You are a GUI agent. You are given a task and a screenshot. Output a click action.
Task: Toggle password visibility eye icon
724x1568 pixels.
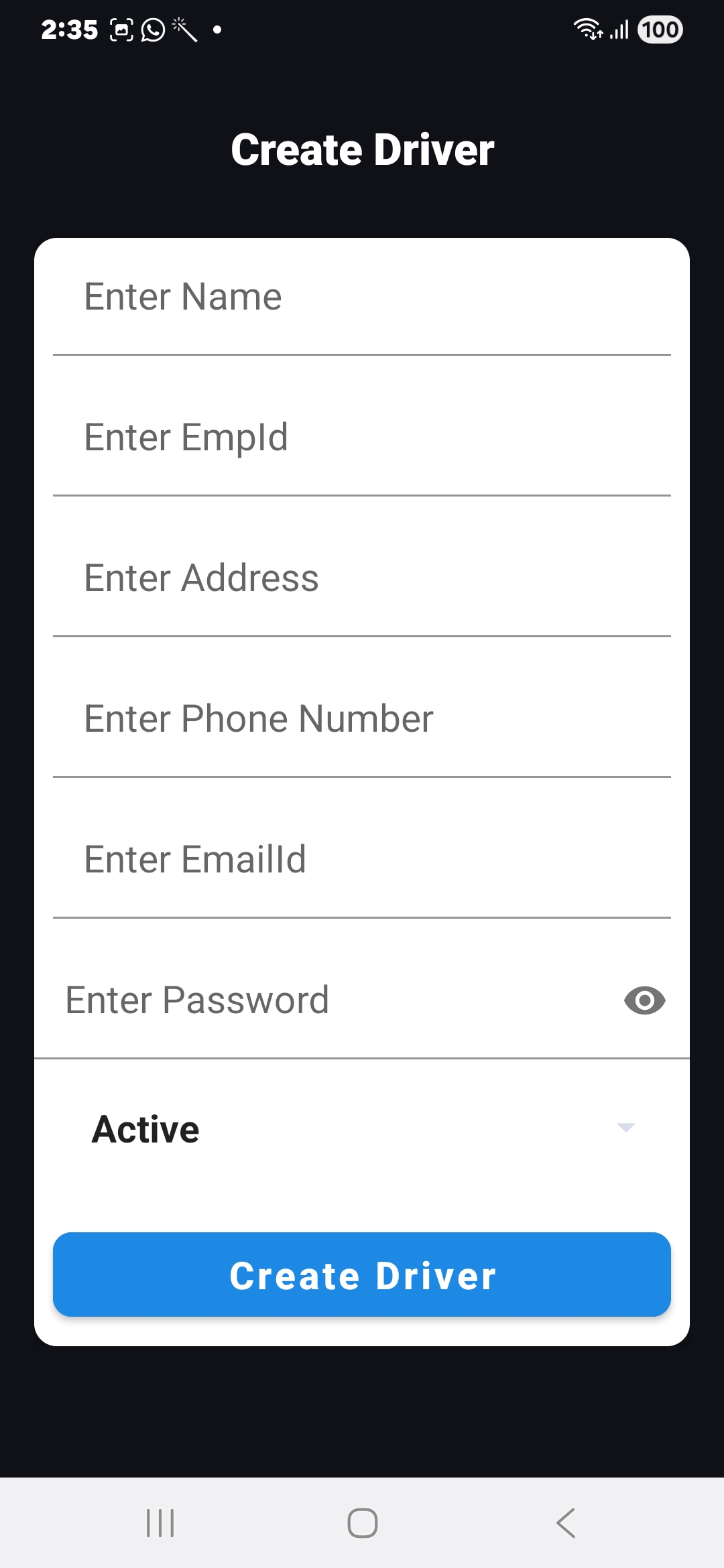[x=644, y=1000]
